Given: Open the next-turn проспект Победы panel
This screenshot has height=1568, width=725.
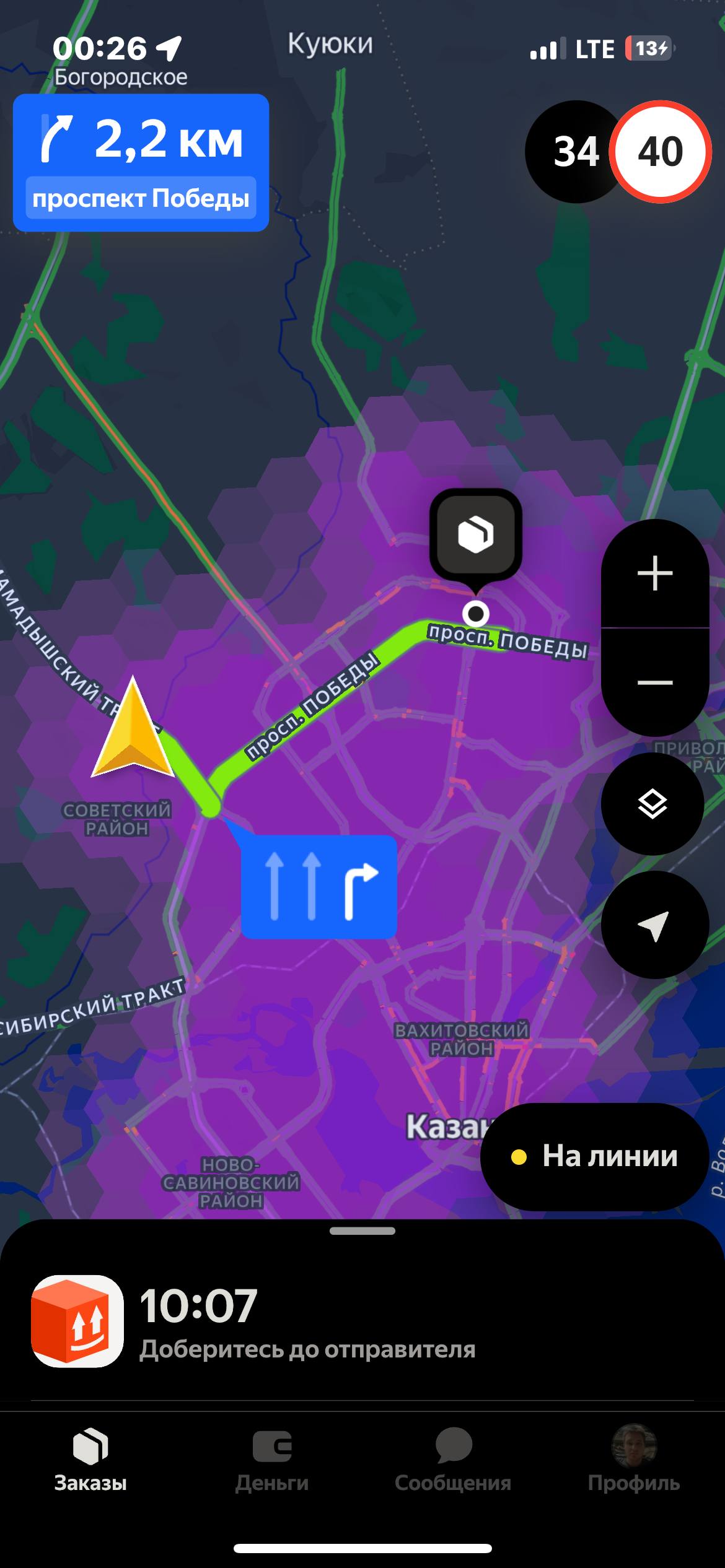Looking at the screenshot, I should tap(141, 163).
